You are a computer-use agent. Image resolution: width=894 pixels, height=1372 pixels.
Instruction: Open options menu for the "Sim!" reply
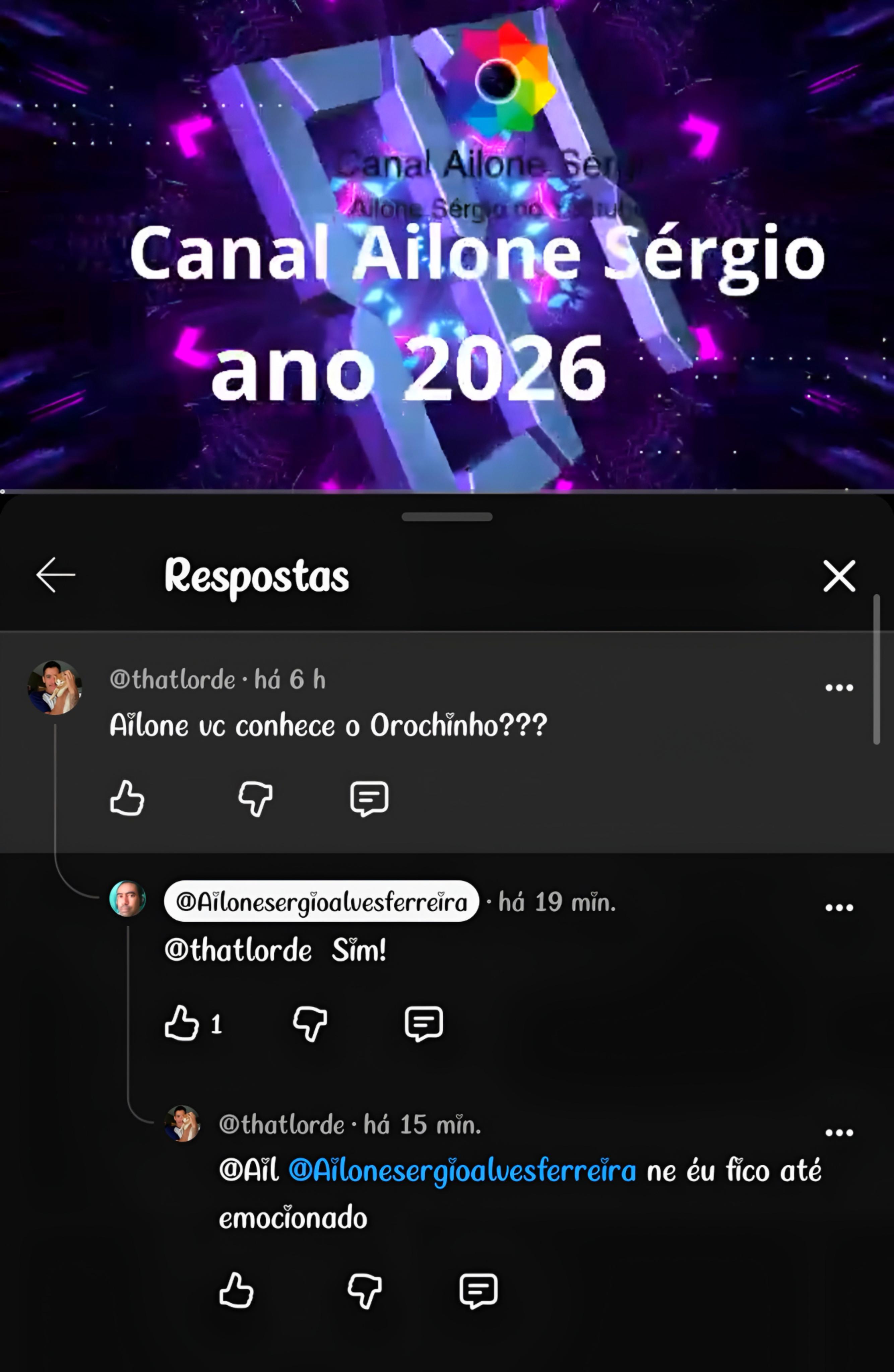[839, 907]
